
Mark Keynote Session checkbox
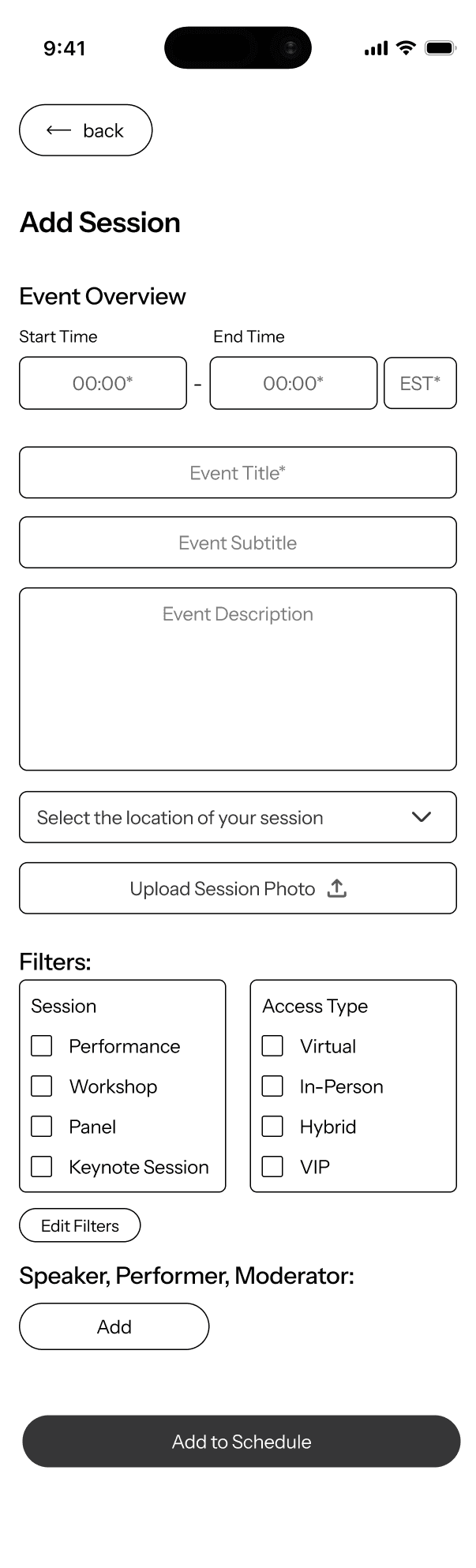[x=42, y=1167]
